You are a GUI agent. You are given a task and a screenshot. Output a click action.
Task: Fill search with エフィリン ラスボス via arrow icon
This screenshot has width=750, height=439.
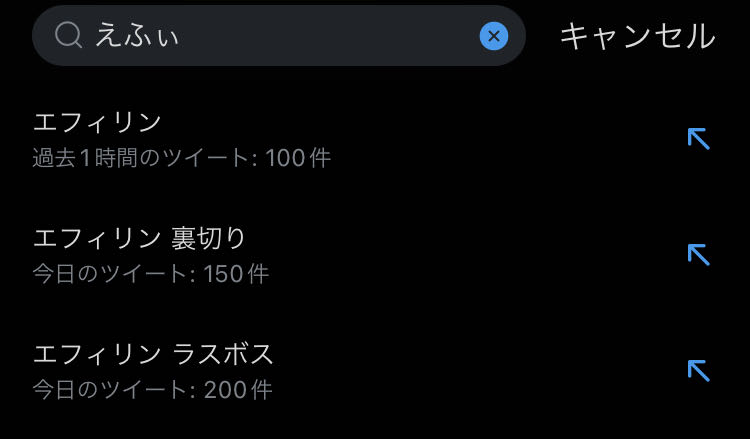point(698,371)
